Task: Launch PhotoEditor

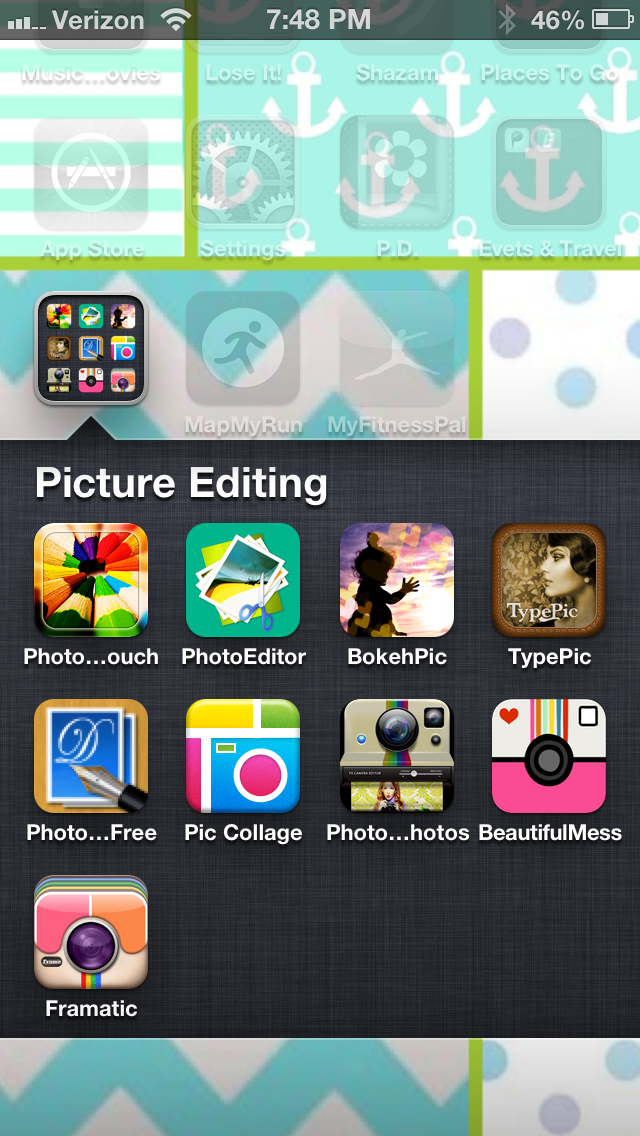Action: click(x=243, y=580)
